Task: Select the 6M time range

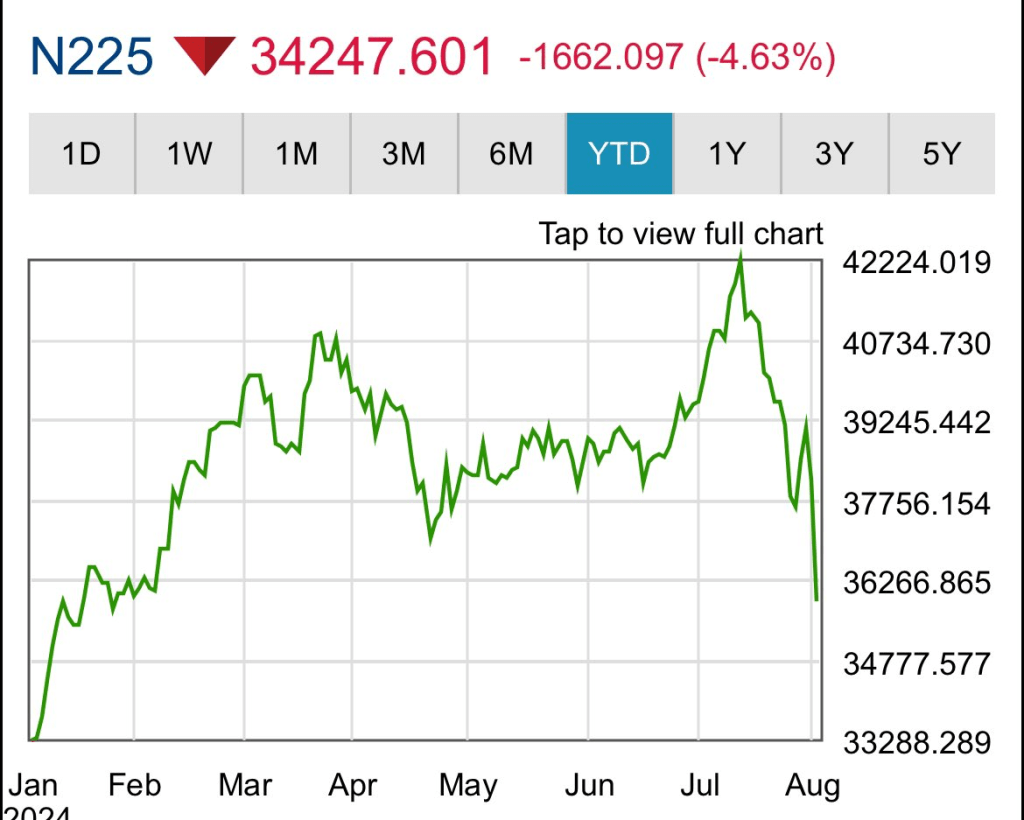Action: [512, 154]
